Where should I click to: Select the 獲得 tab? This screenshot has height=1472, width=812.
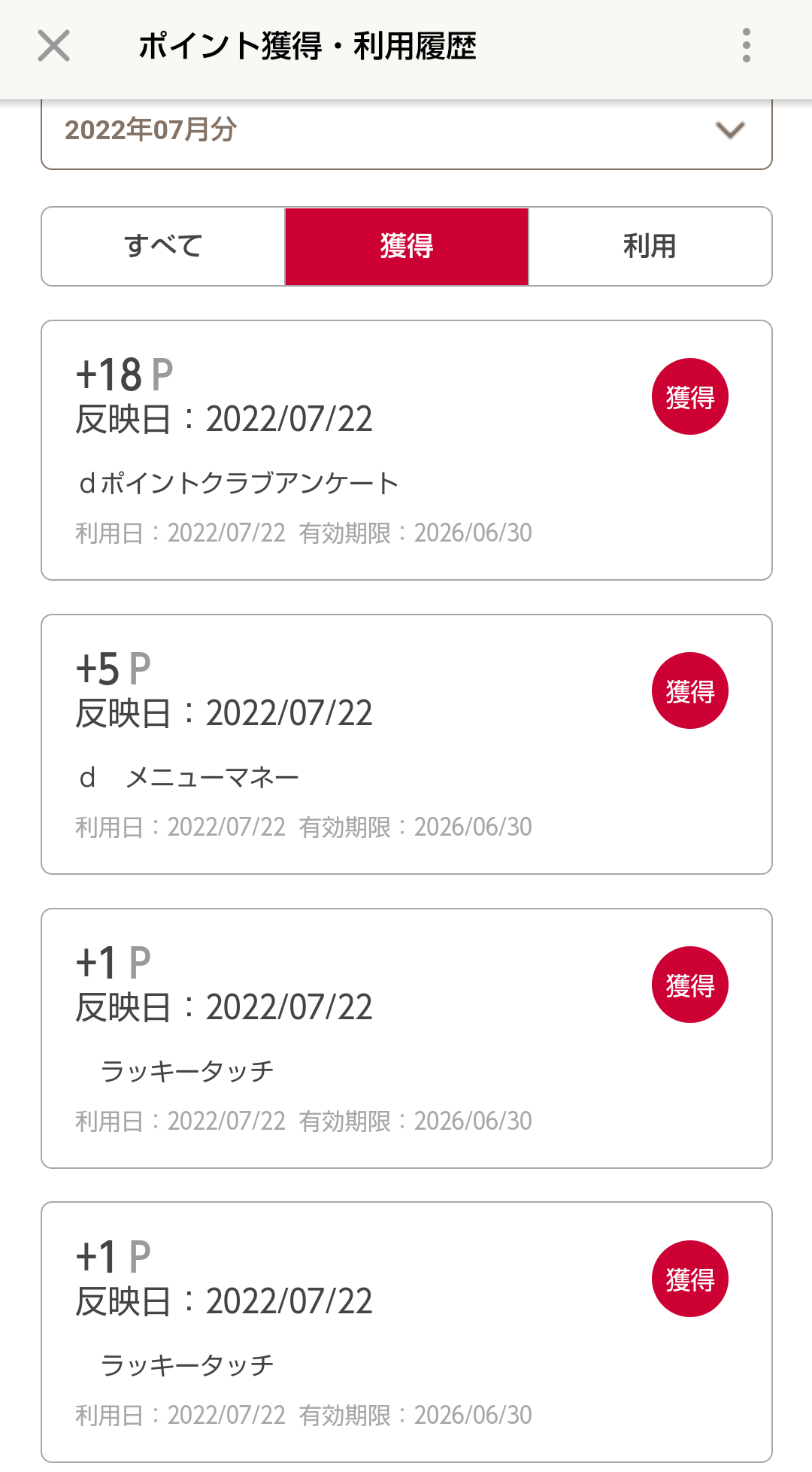407,247
